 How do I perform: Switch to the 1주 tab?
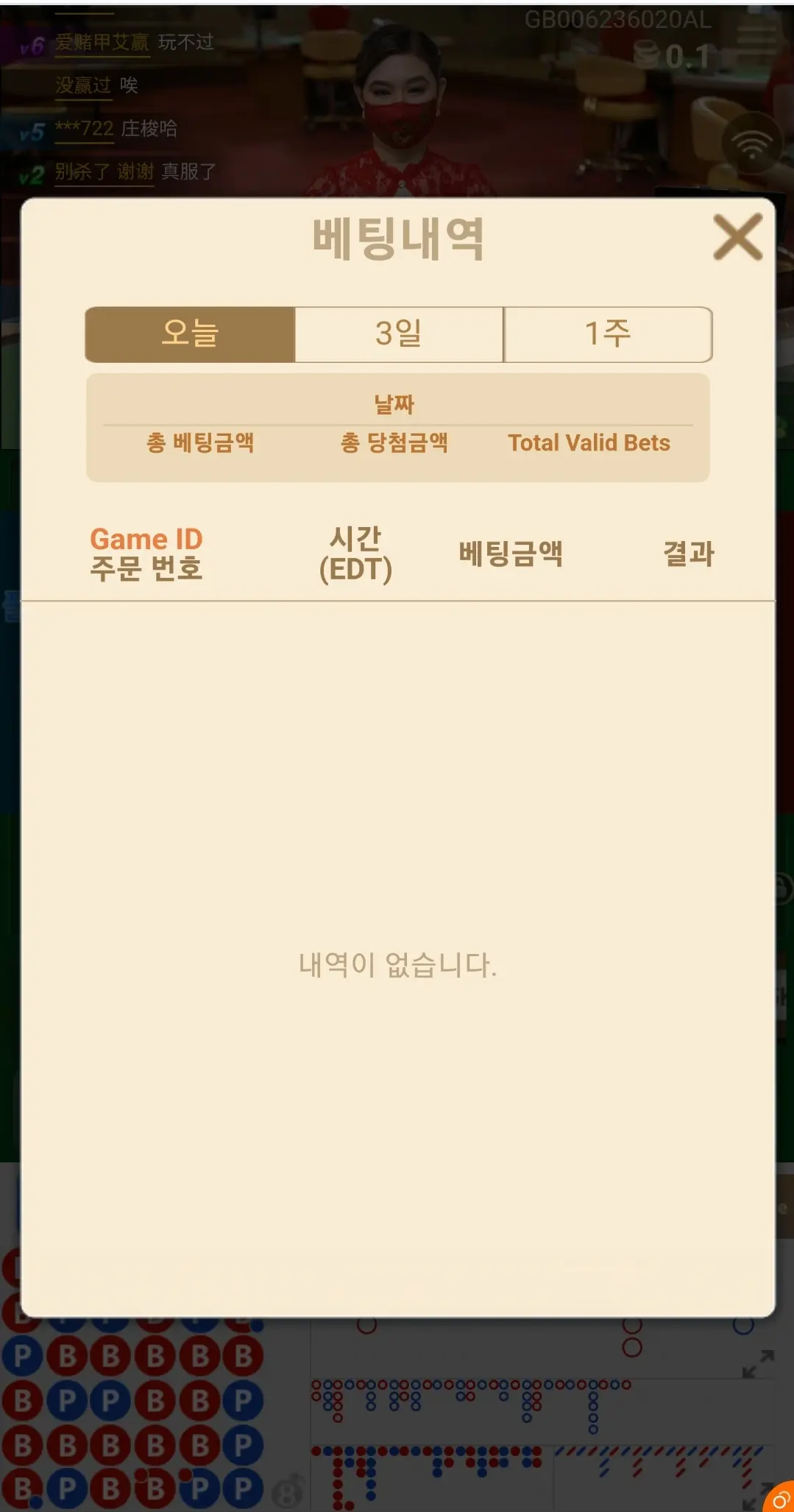click(x=608, y=334)
